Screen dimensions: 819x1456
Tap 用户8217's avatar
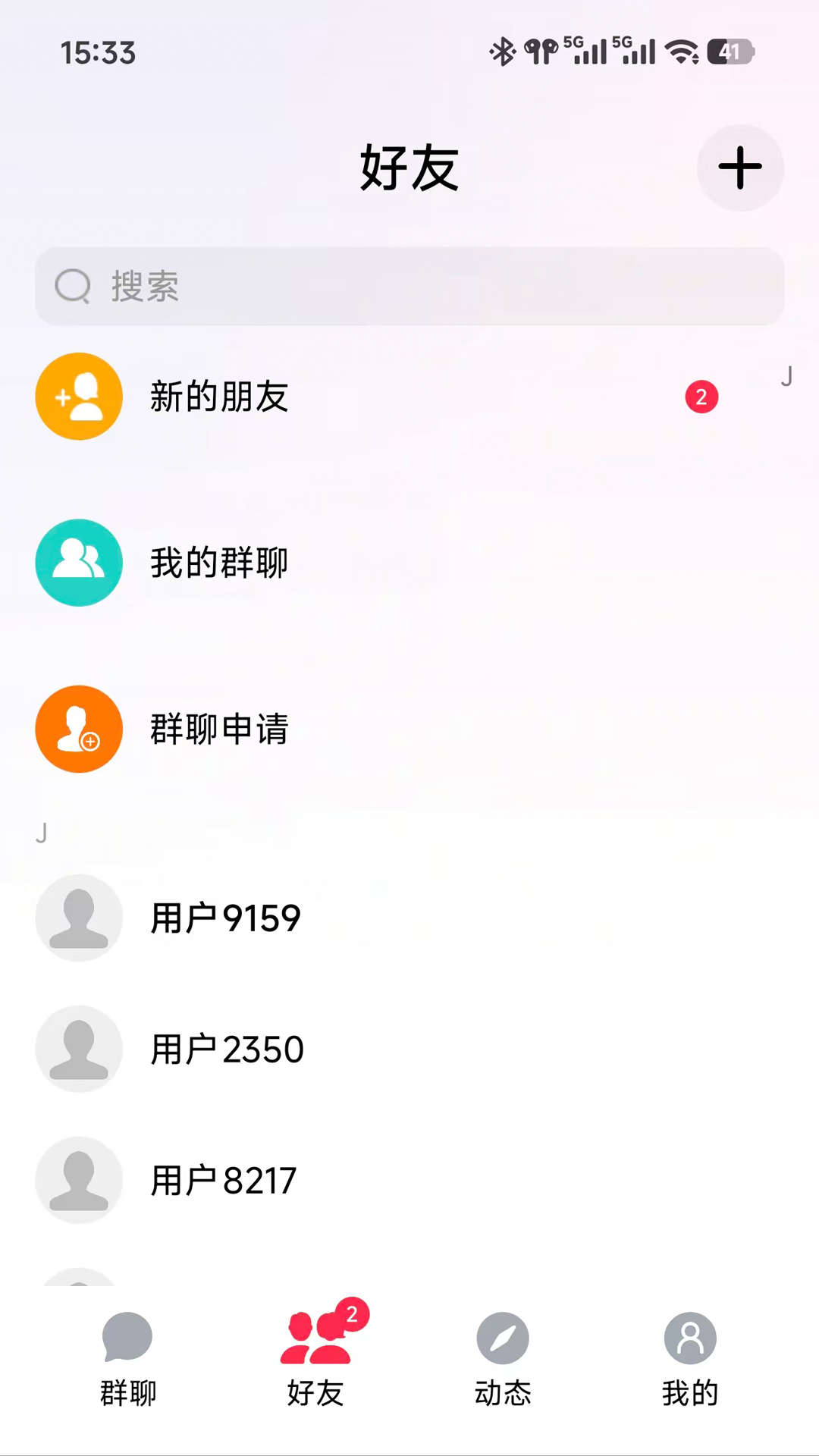[x=79, y=1180]
